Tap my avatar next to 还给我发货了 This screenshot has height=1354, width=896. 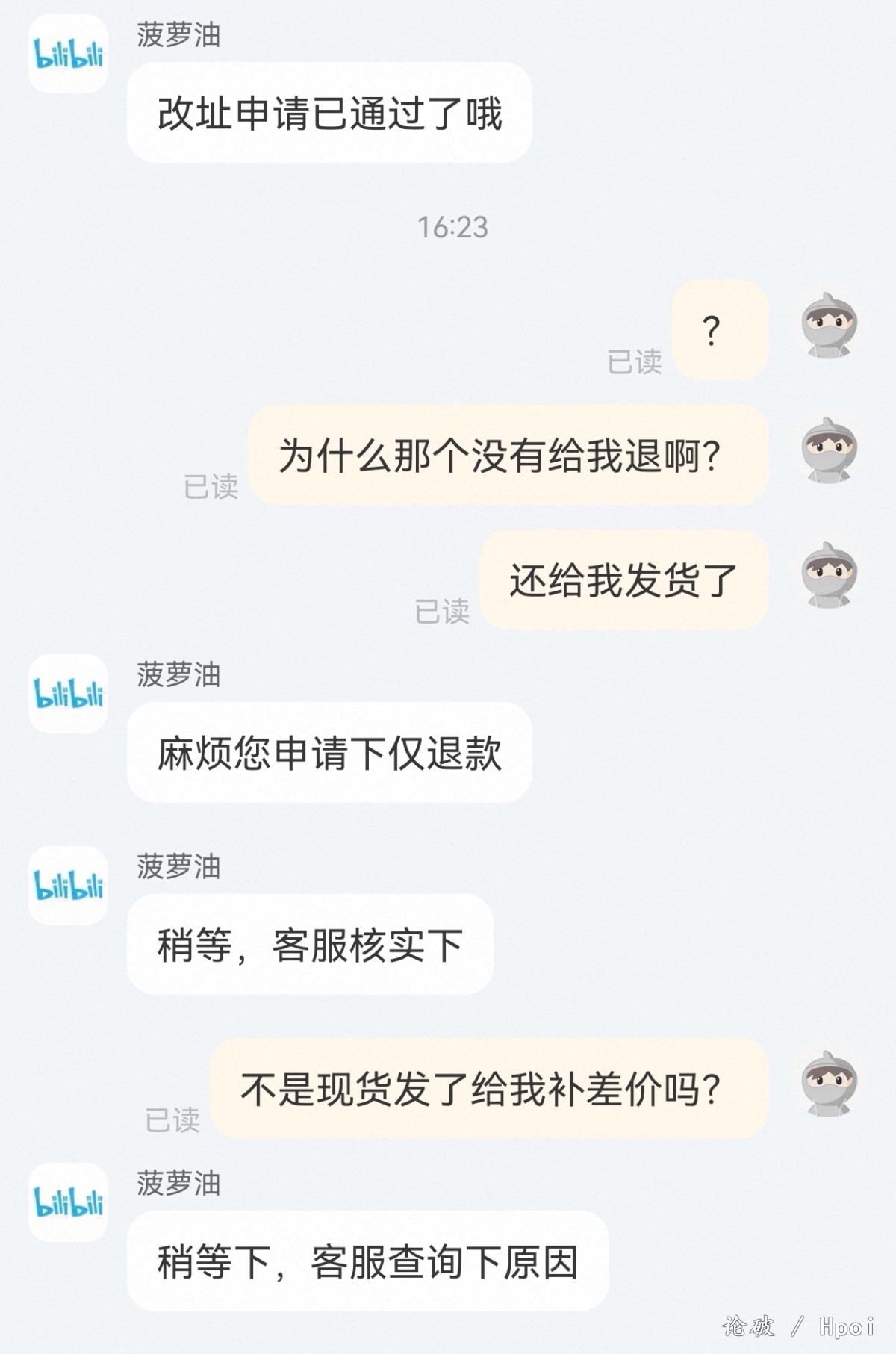(829, 575)
